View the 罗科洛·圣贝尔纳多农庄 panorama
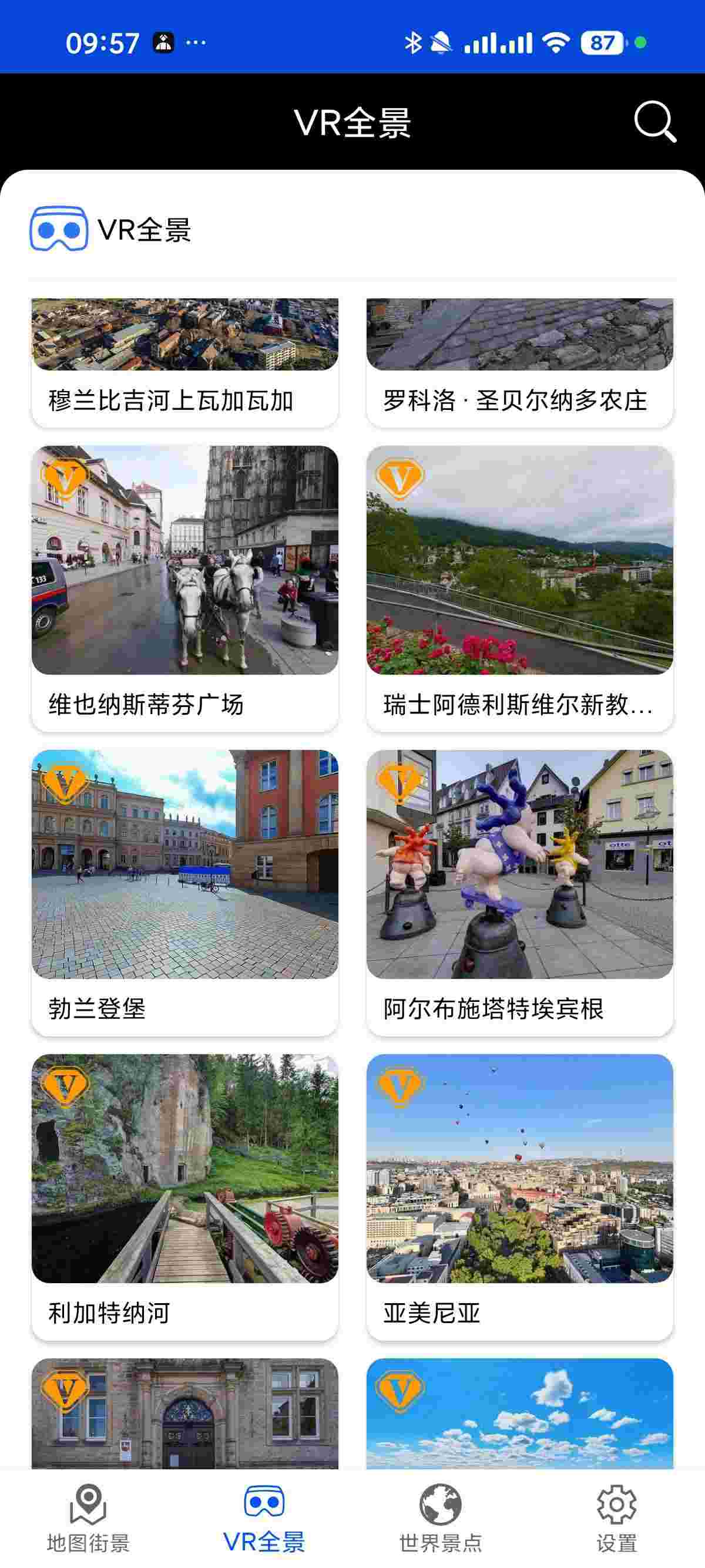Screen dimensions: 705x1568 point(519,363)
